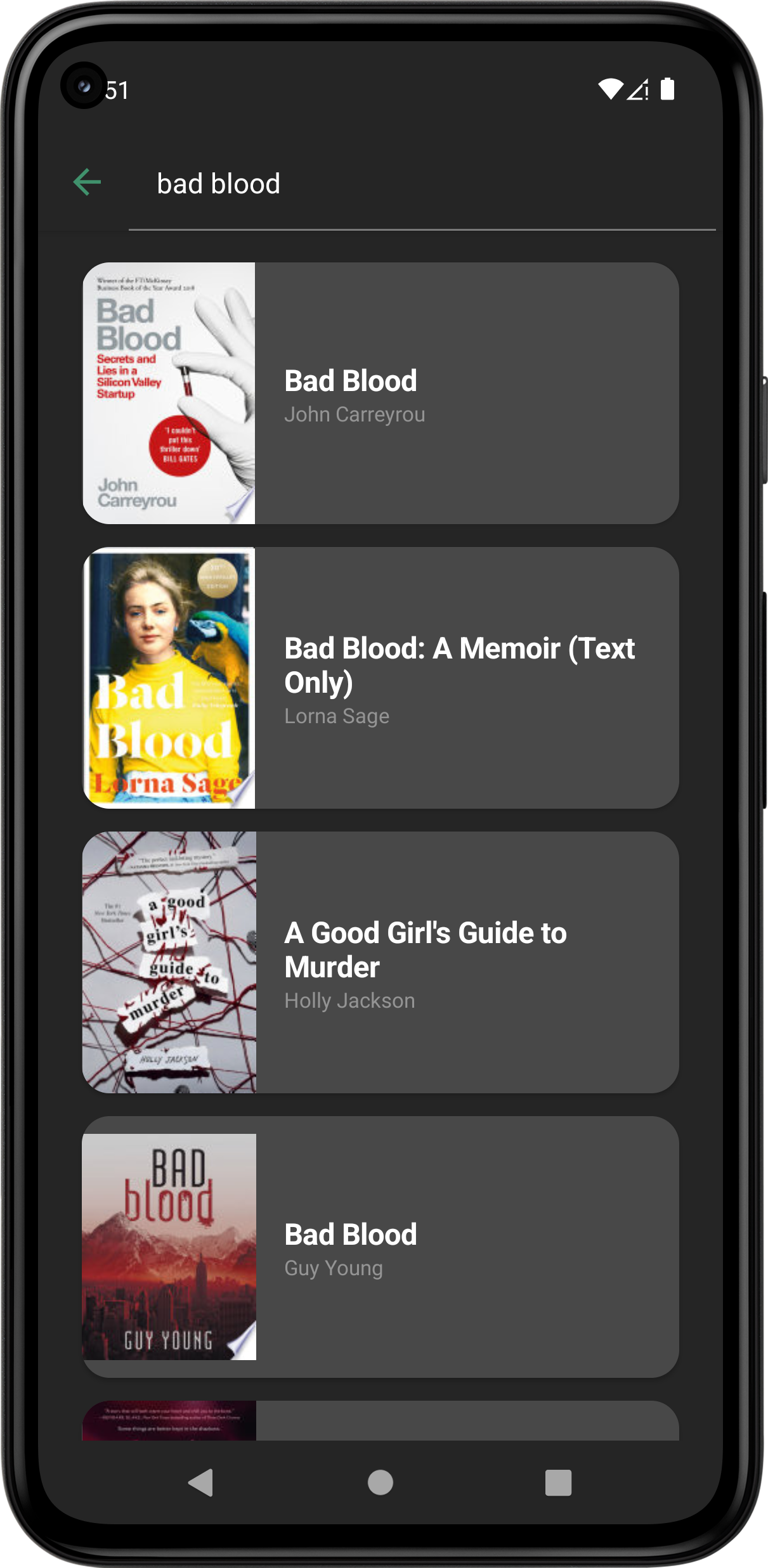The image size is (768, 1568).
Task: Go back using the green arrow
Action: [88, 183]
